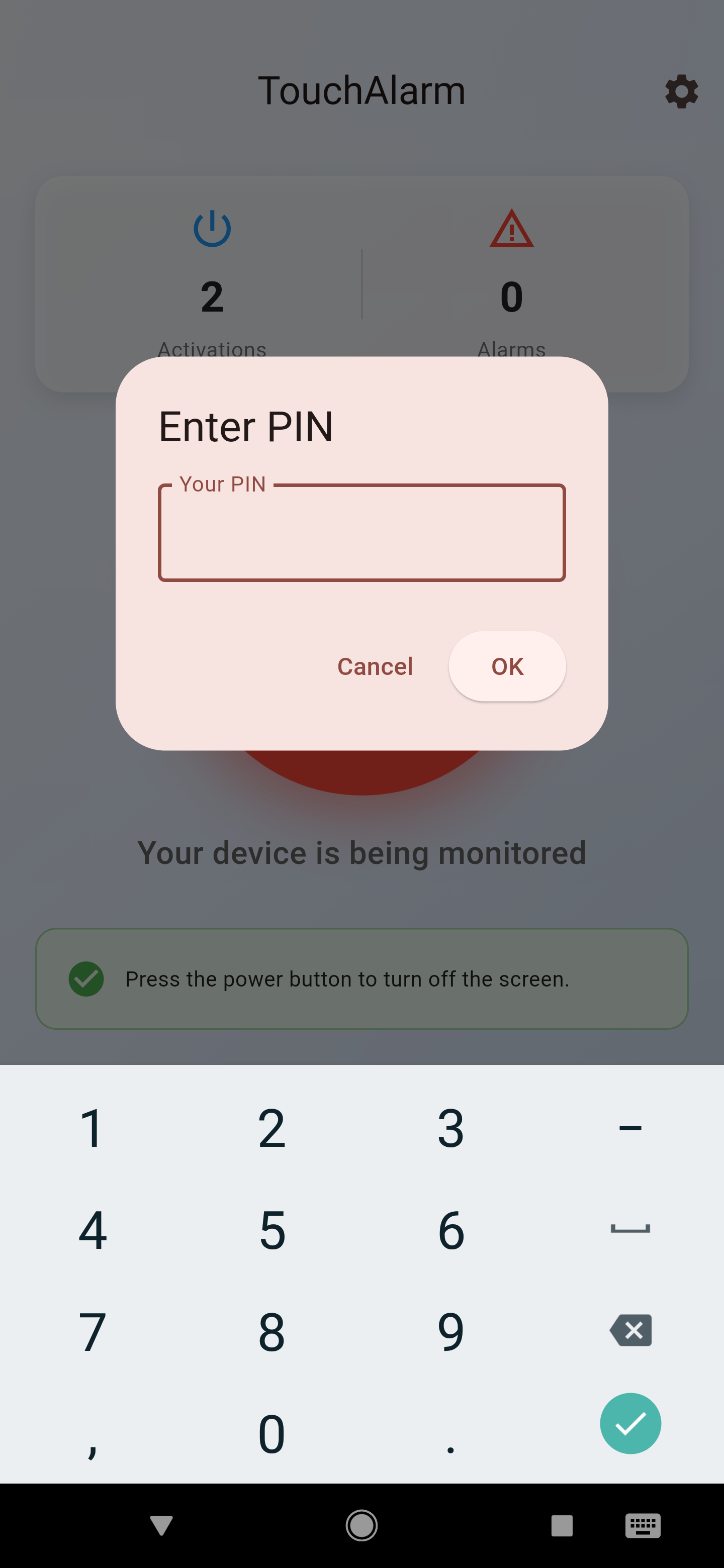The image size is (724, 1568).
Task: Click the red alarm warning triangle
Action: click(511, 229)
